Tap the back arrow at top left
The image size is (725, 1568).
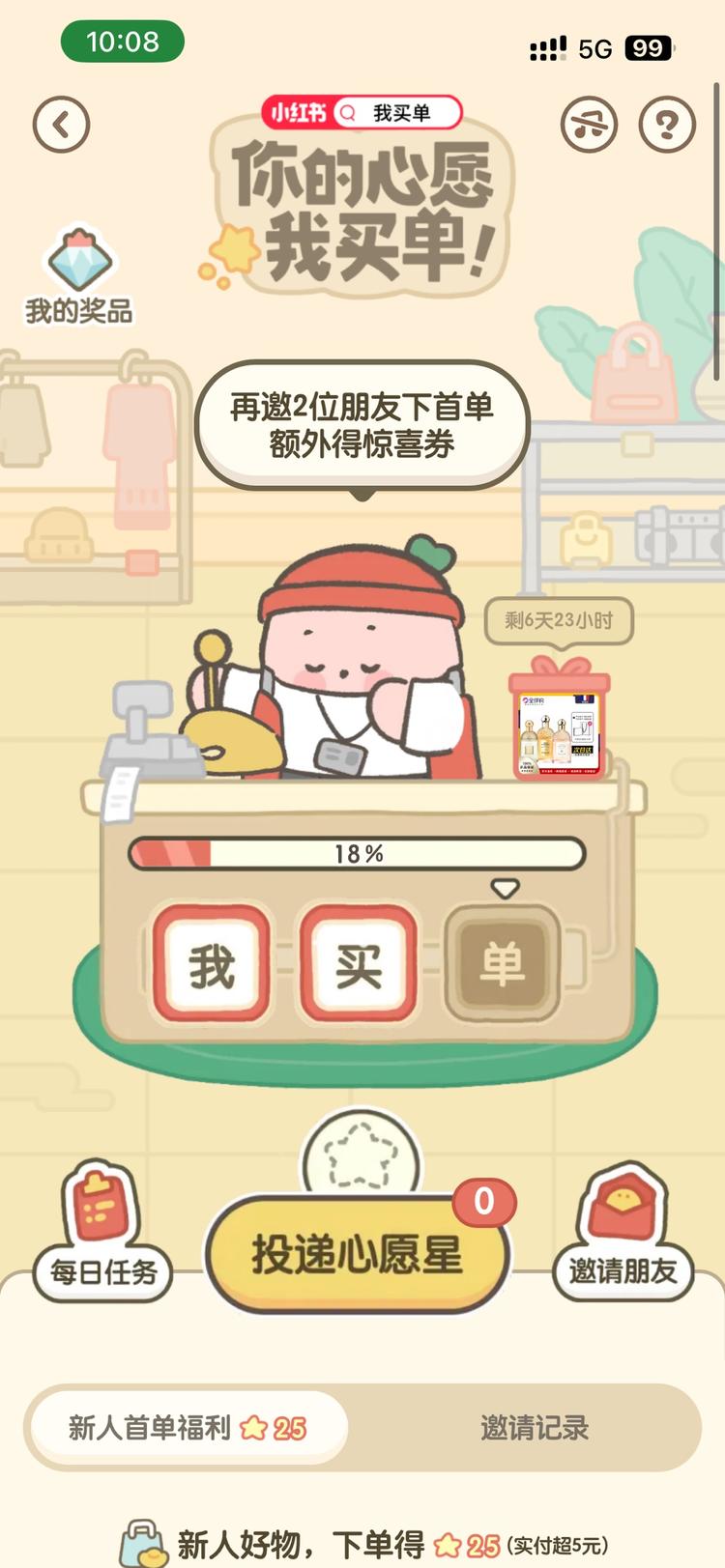pyautogui.click(x=61, y=125)
